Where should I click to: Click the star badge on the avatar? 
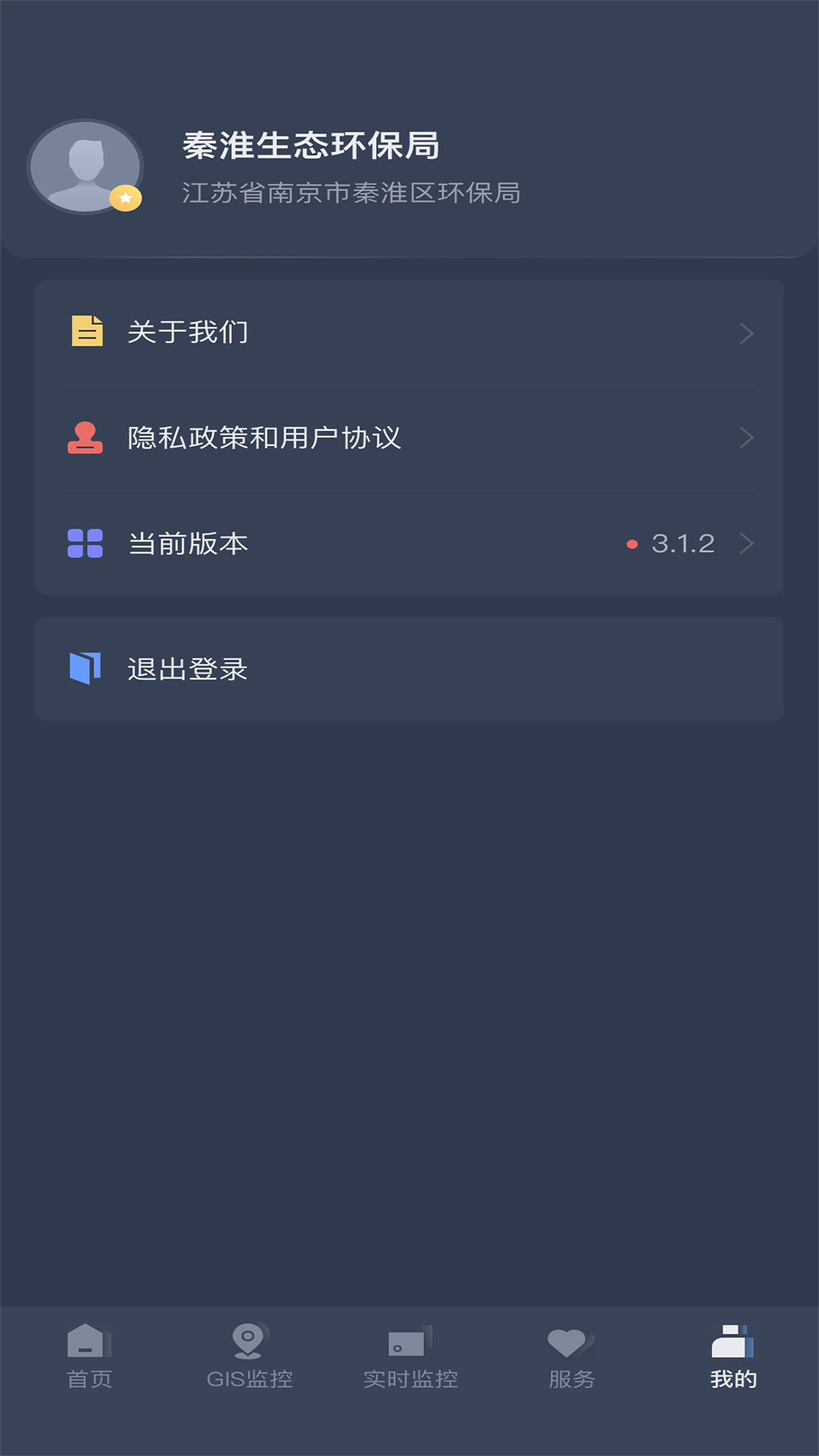pos(126,198)
